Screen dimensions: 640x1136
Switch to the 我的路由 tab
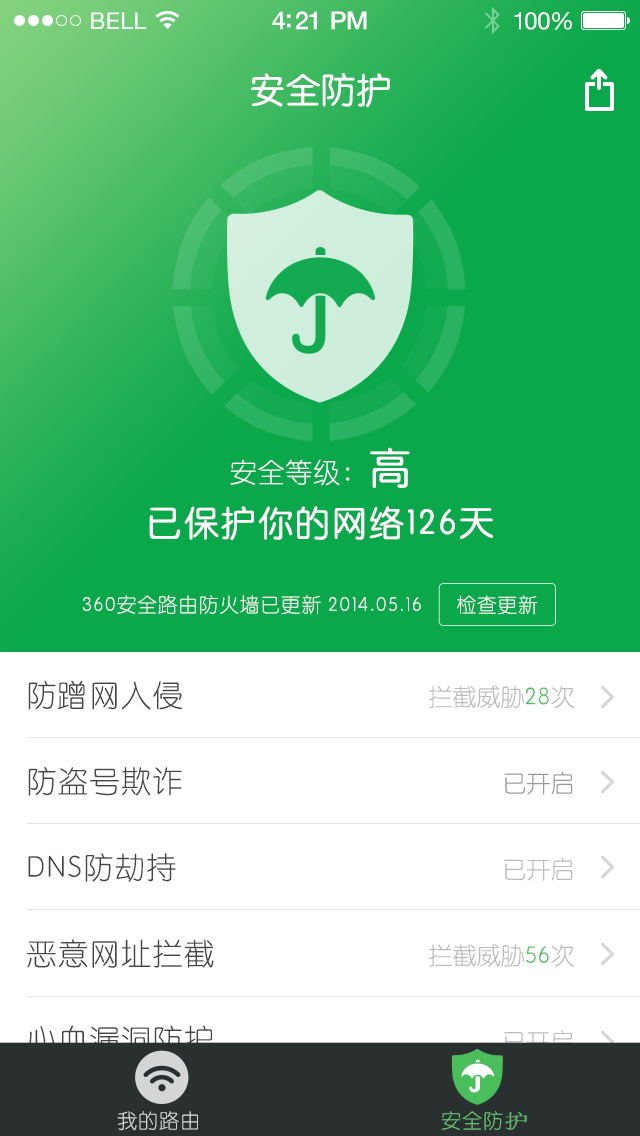(x=159, y=1090)
